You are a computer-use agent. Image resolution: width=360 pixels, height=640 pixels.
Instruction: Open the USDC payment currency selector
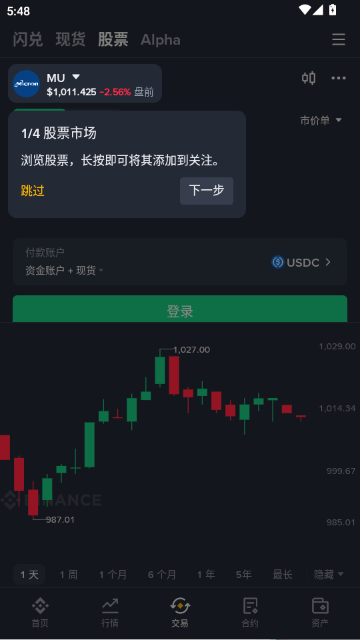click(301, 262)
